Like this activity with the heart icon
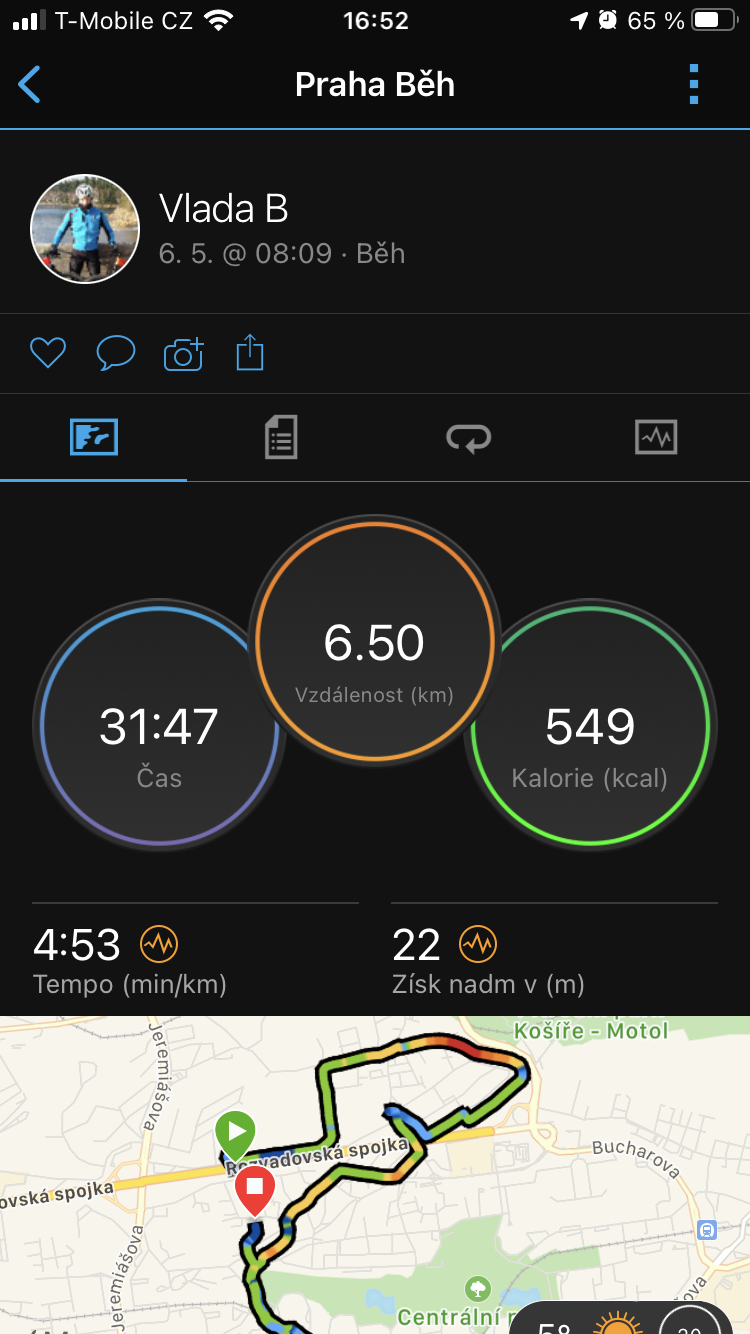The height and width of the screenshot is (1334, 750). [x=48, y=353]
